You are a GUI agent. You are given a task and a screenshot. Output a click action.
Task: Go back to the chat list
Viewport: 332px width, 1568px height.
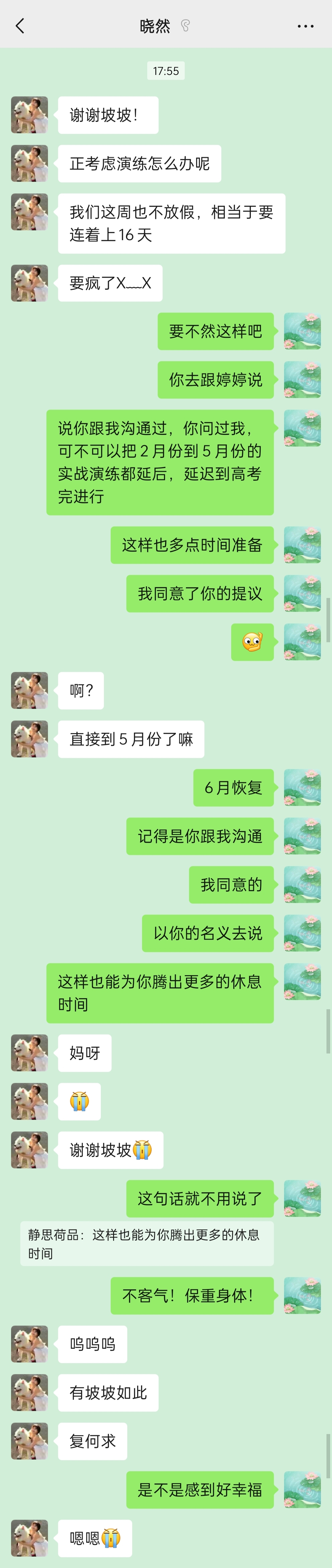pyautogui.click(x=20, y=25)
